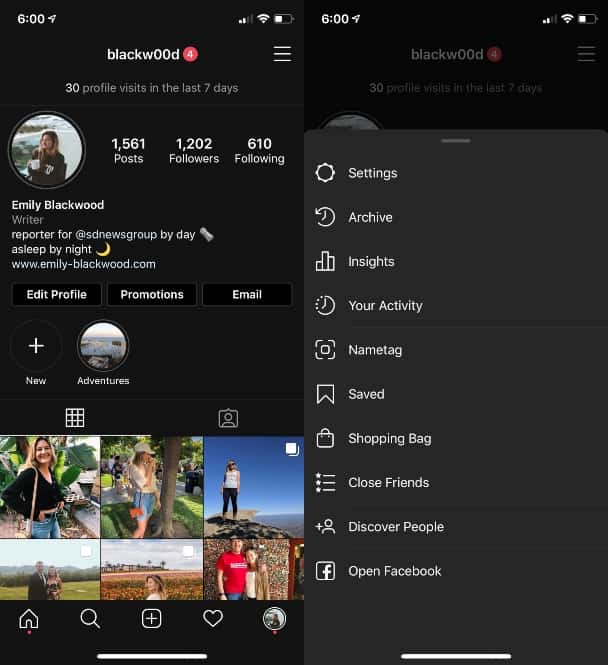Image resolution: width=608 pixels, height=665 pixels.
Task: Create a new post with the plus icon
Action: [151, 619]
